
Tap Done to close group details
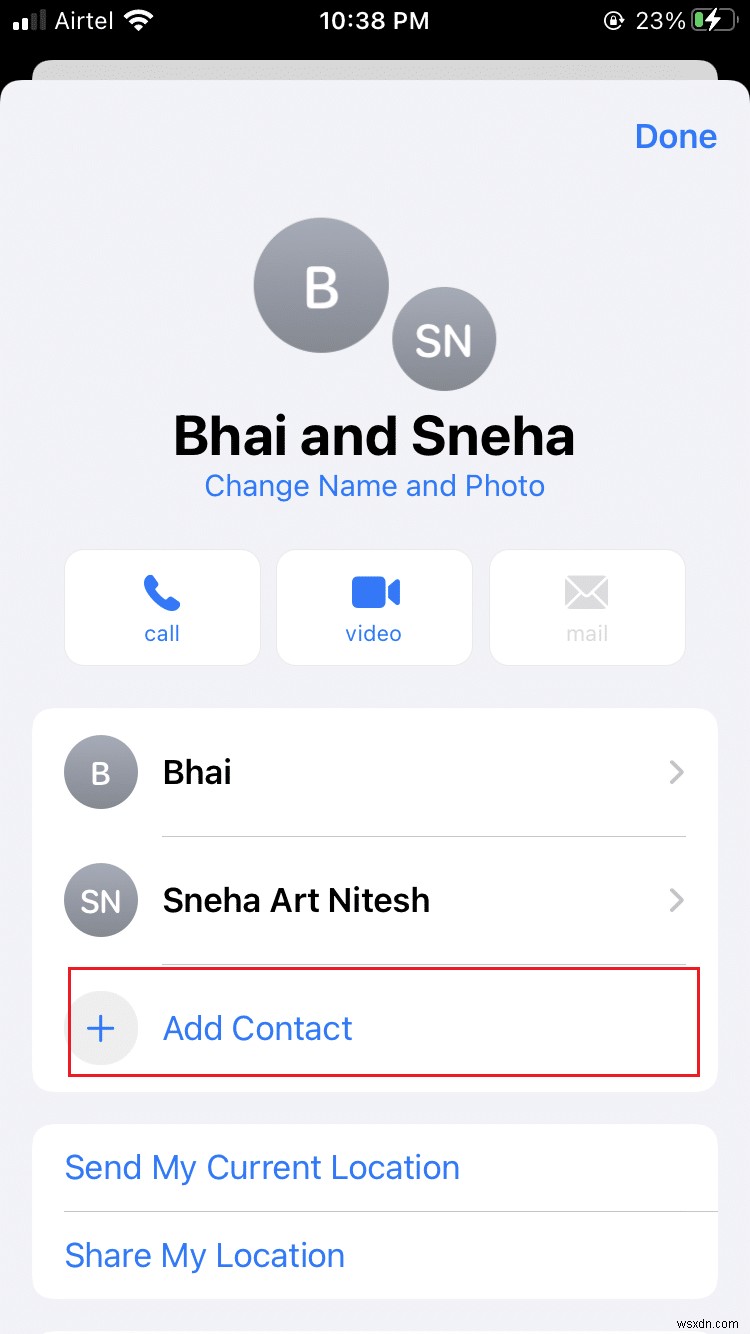(676, 136)
